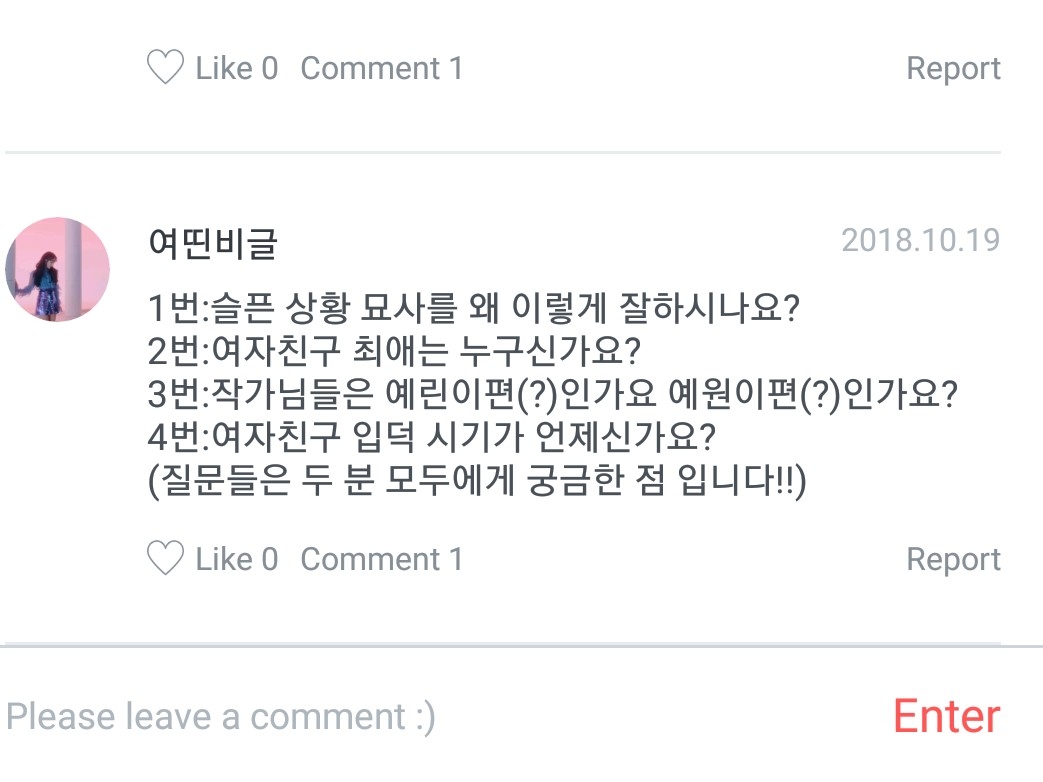Image resolution: width=1043 pixels, height=782 pixels.
Task: Report the upper comment
Action: pos(953,69)
